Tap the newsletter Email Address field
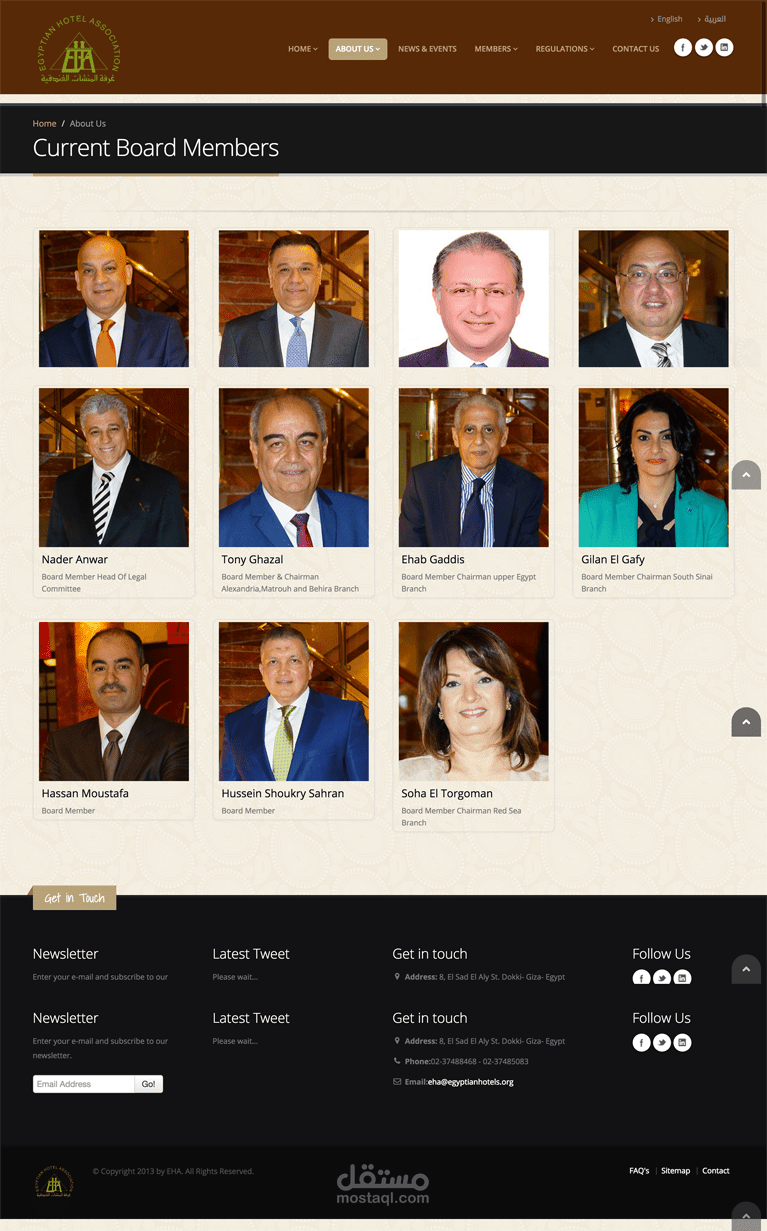 pyautogui.click(x=84, y=1084)
